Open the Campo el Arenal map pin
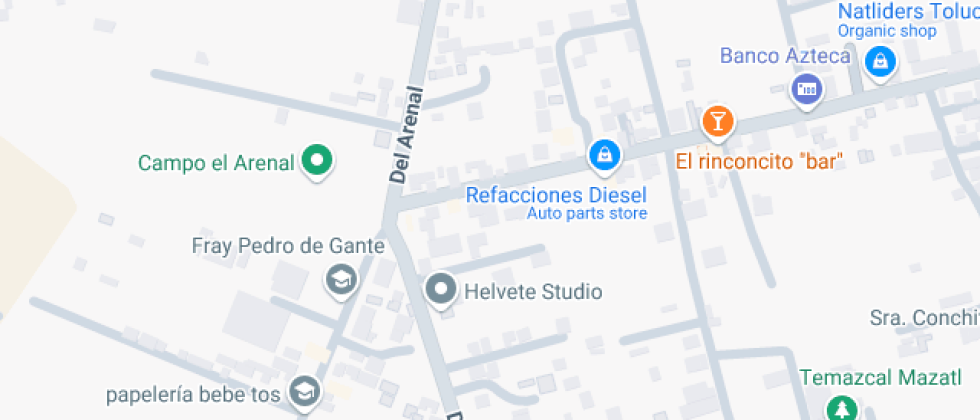The height and width of the screenshot is (420, 980). tap(317, 159)
